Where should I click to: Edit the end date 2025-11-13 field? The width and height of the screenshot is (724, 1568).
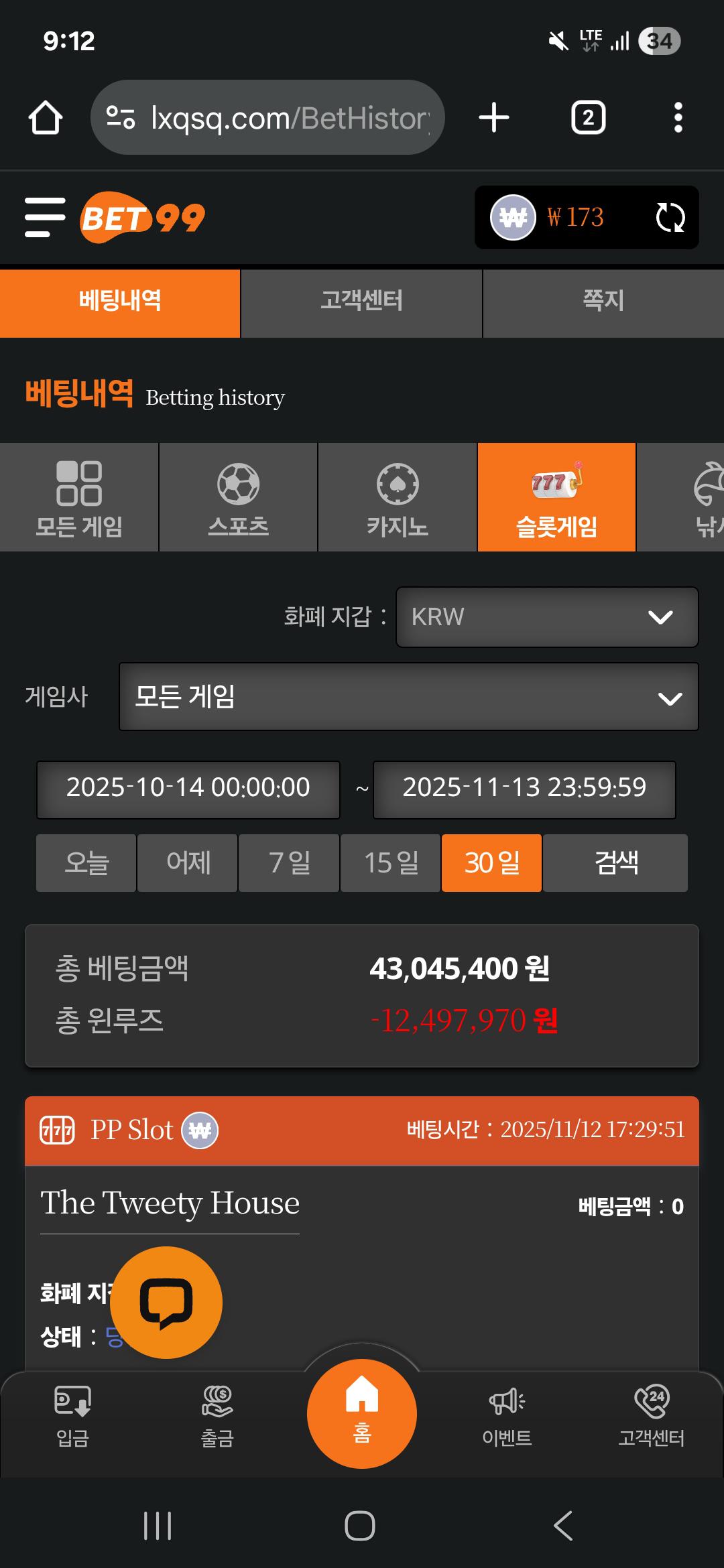click(524, 789)
